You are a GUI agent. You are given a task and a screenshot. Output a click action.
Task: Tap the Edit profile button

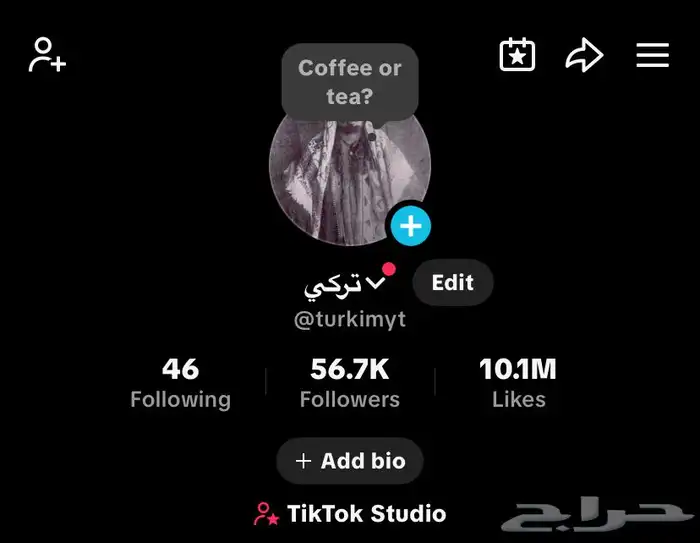(x=452, y=283)
